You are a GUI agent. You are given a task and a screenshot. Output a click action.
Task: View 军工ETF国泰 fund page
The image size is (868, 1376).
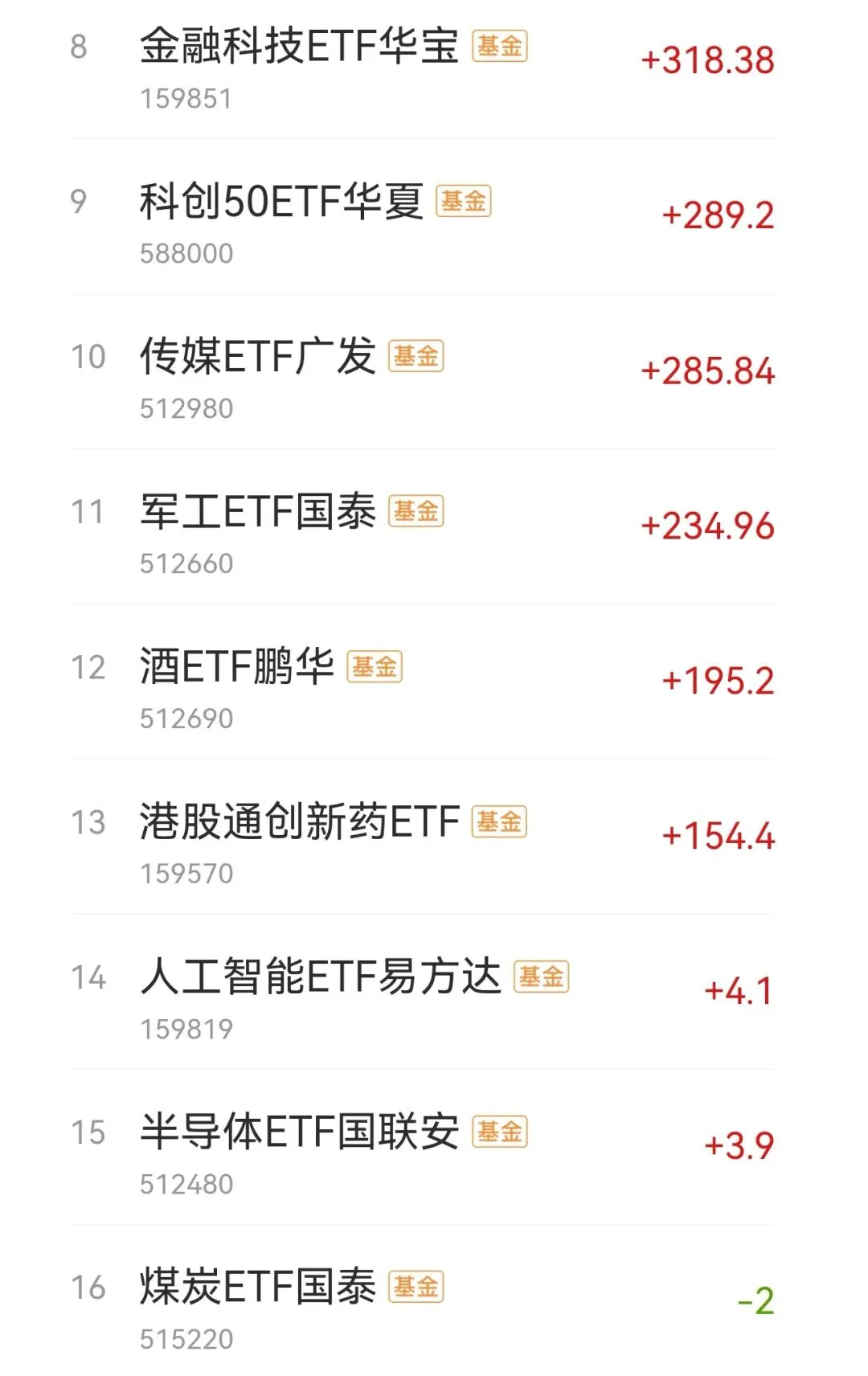[x=423, y=526]
